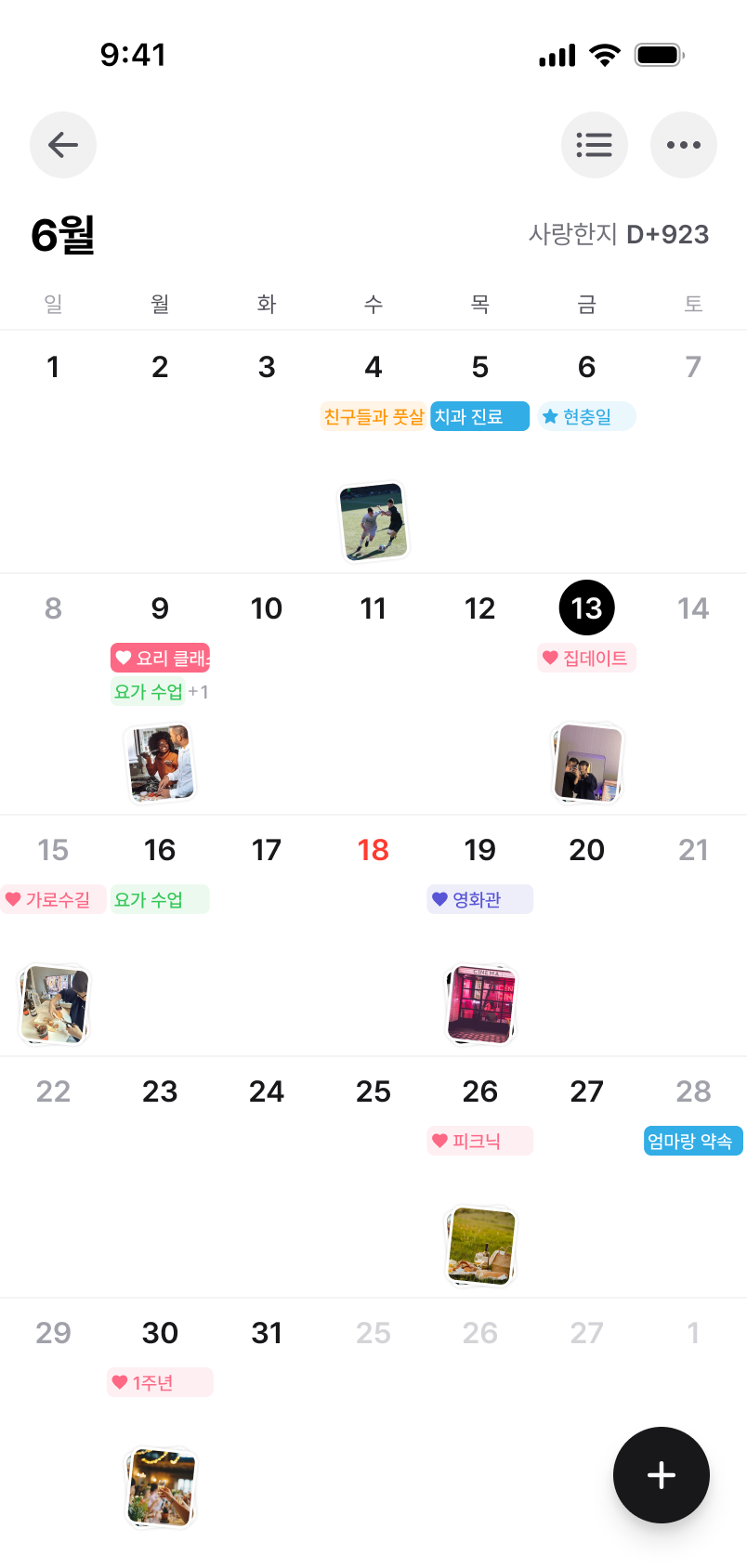Open the 1주년 anniversary event
This screenshot has height=1568, width=747.
[160, 1382]
